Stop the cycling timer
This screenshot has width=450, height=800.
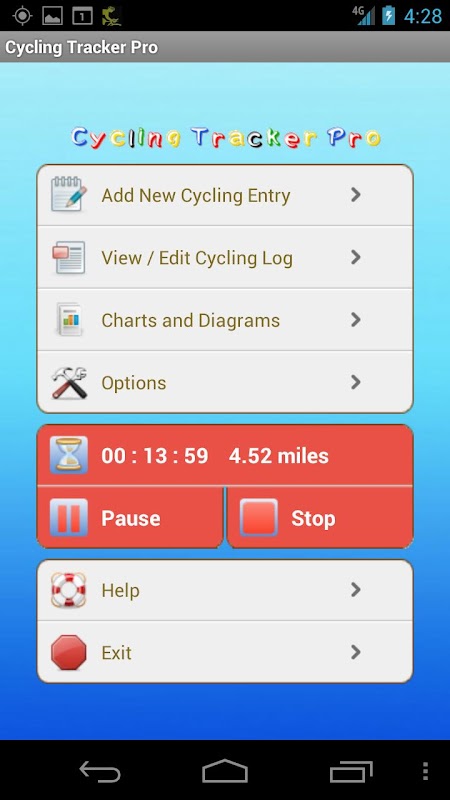[x=319, y=518]
